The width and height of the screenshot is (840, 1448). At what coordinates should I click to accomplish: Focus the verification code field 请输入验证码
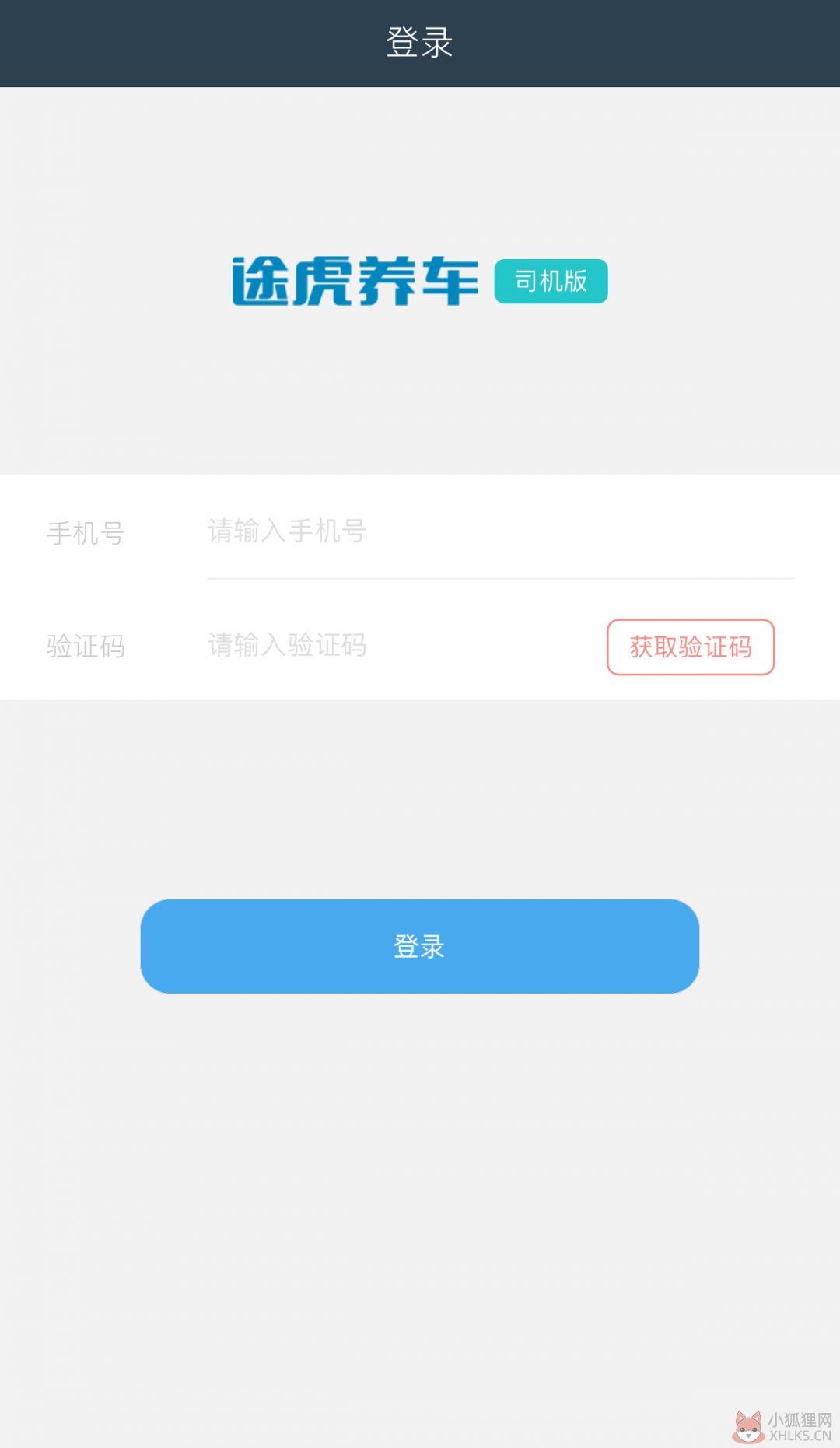(401, 646)
